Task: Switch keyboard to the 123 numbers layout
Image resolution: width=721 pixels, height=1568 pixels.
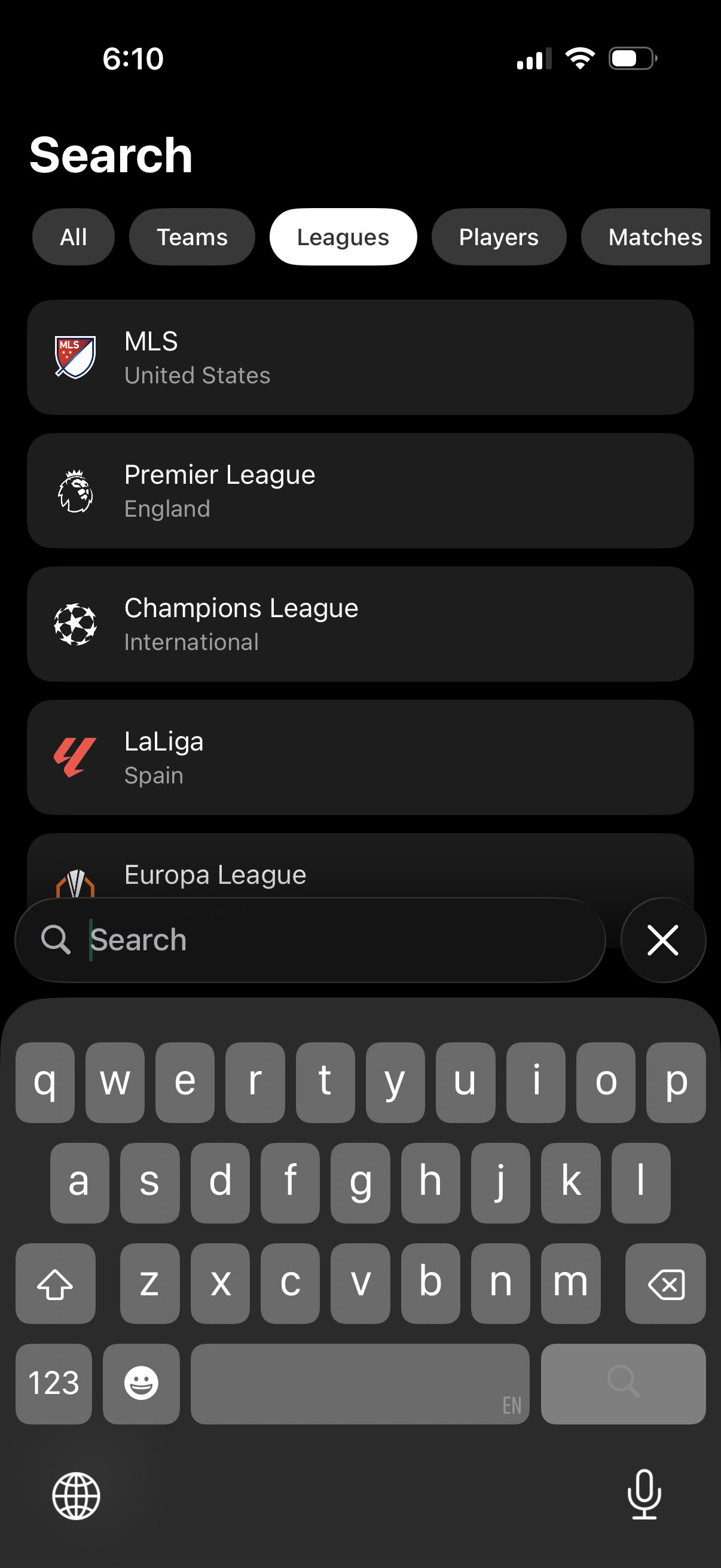Action: pos(54,1384)
